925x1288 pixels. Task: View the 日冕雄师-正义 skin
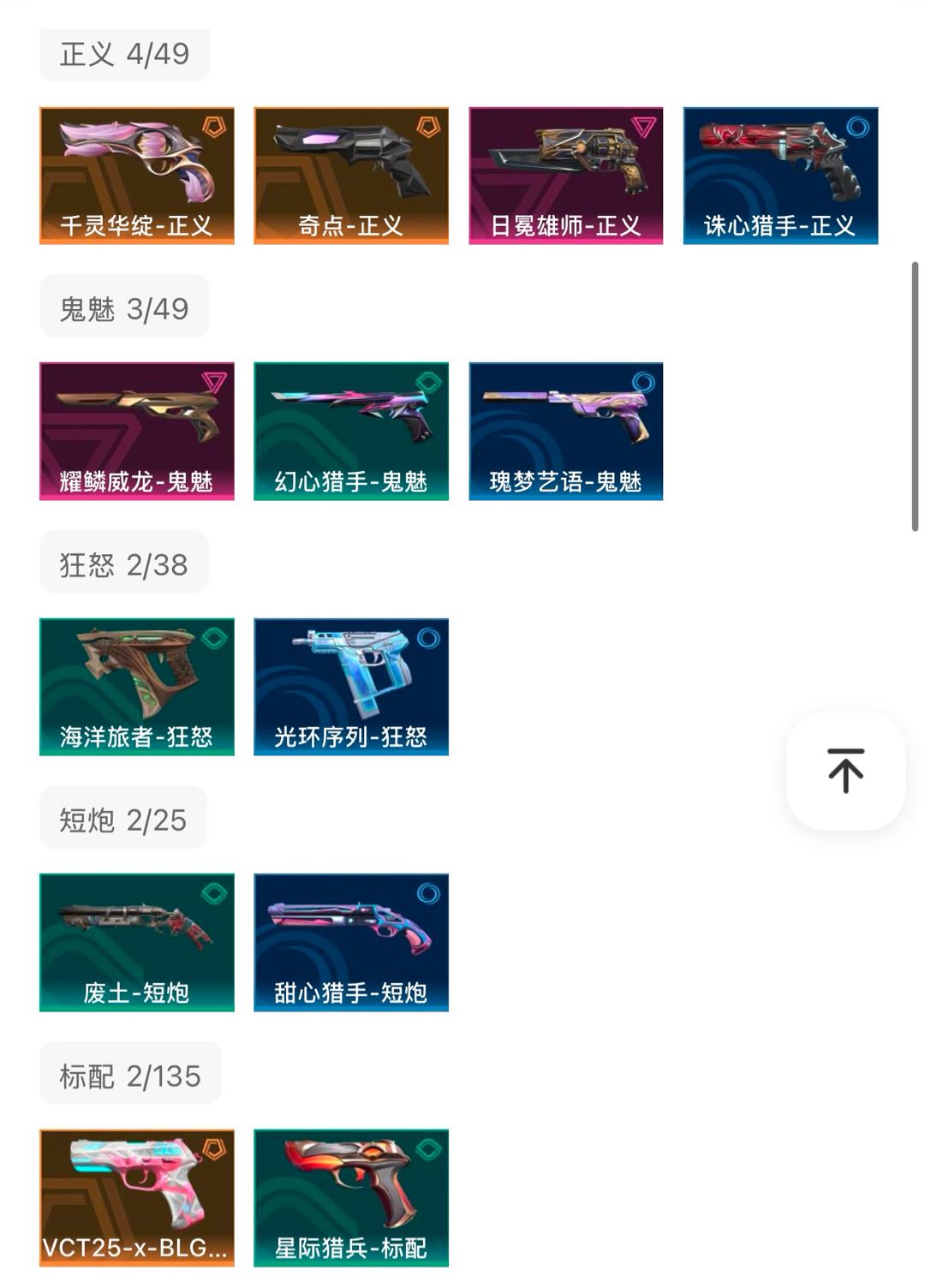point(566,176)
